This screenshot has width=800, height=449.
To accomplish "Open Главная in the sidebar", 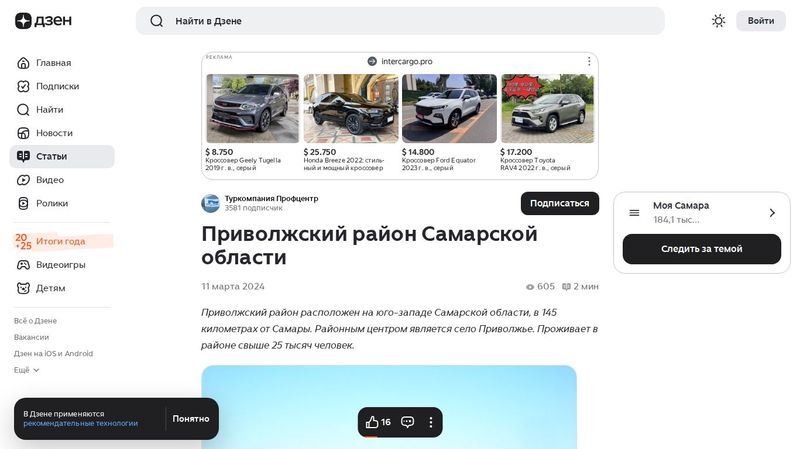I will [x=53, y=63].
